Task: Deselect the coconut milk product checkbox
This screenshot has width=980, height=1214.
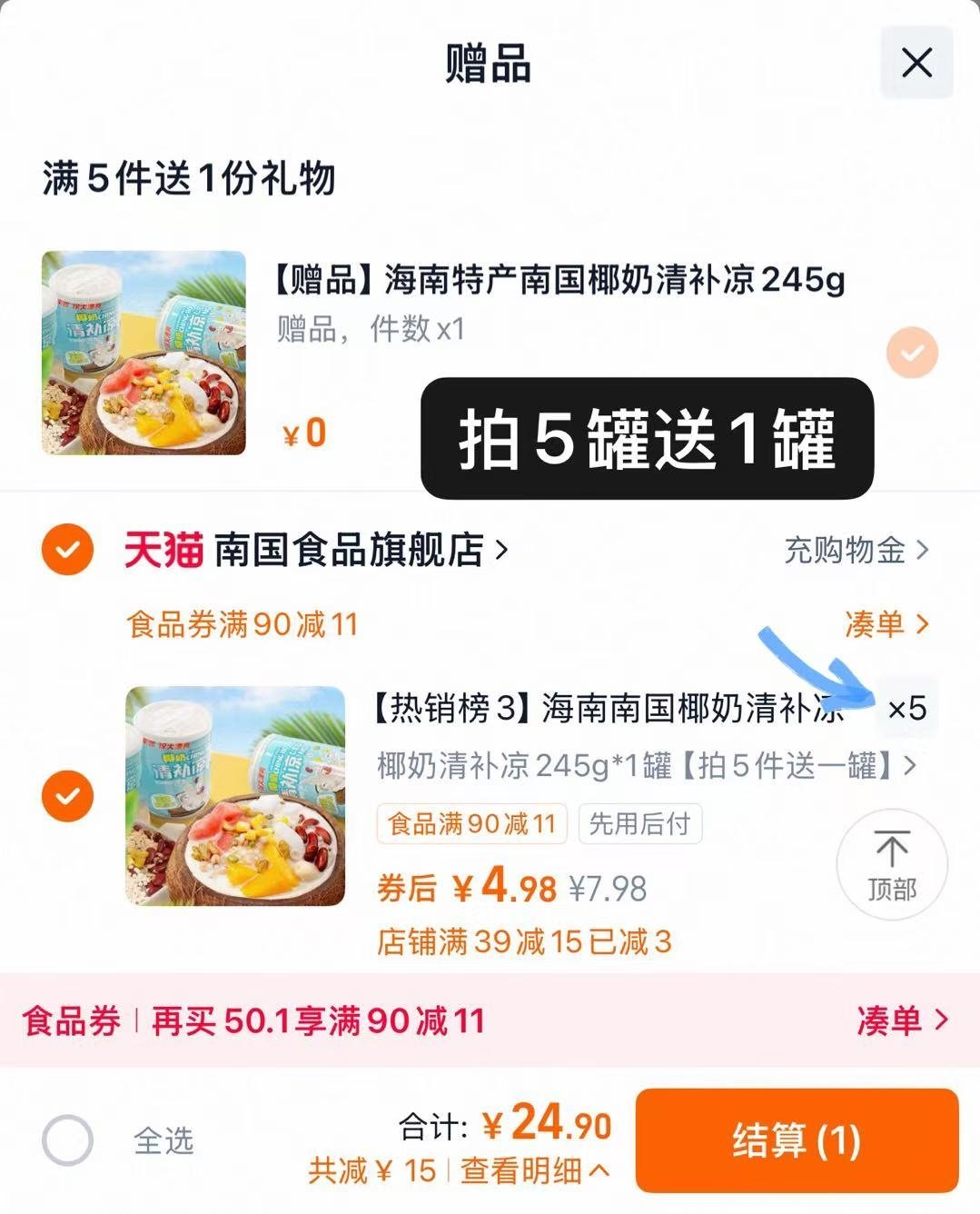Action: (x=67, y=798)
